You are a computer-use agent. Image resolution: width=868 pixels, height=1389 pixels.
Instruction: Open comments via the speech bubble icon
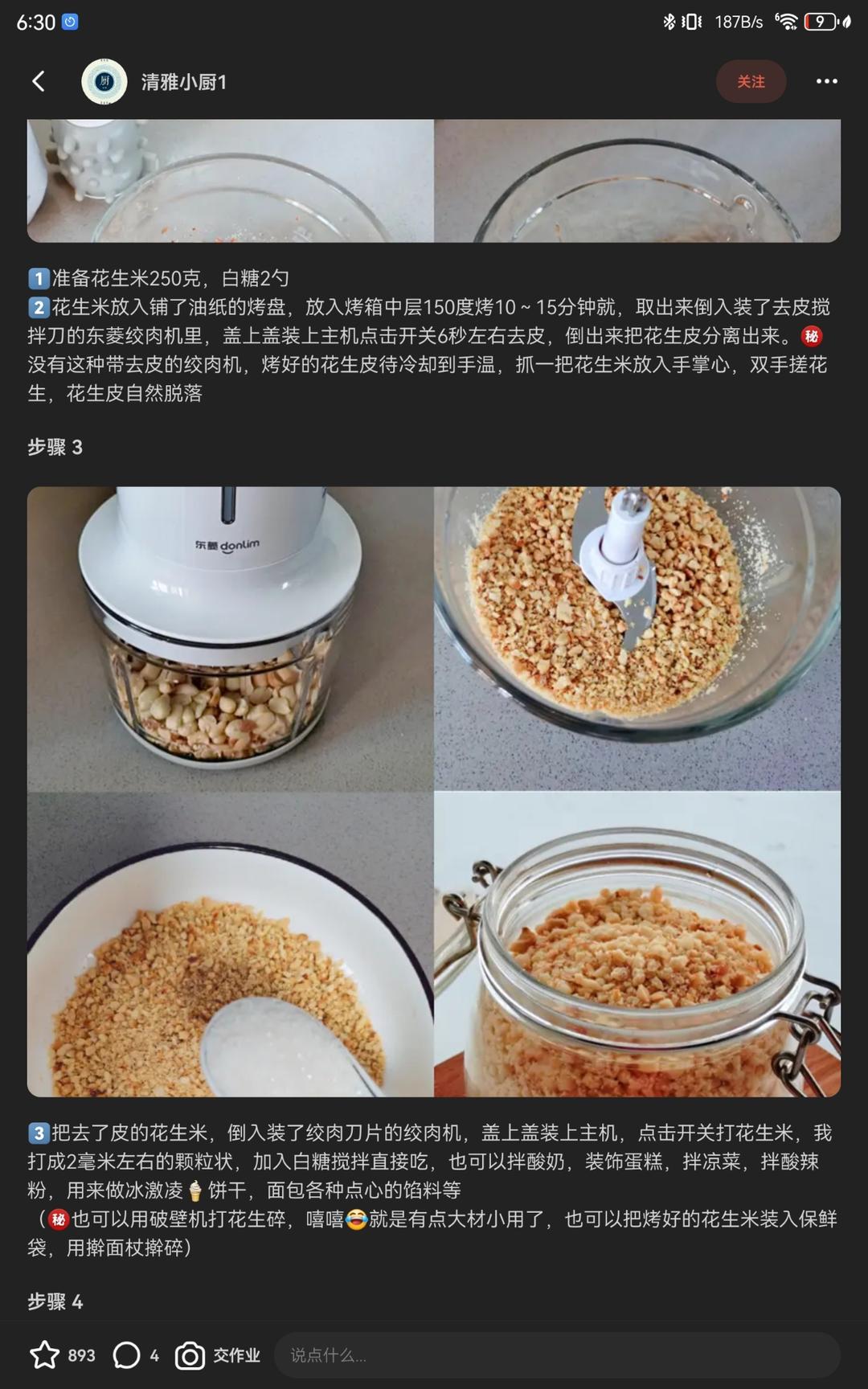pos(125,1355)
